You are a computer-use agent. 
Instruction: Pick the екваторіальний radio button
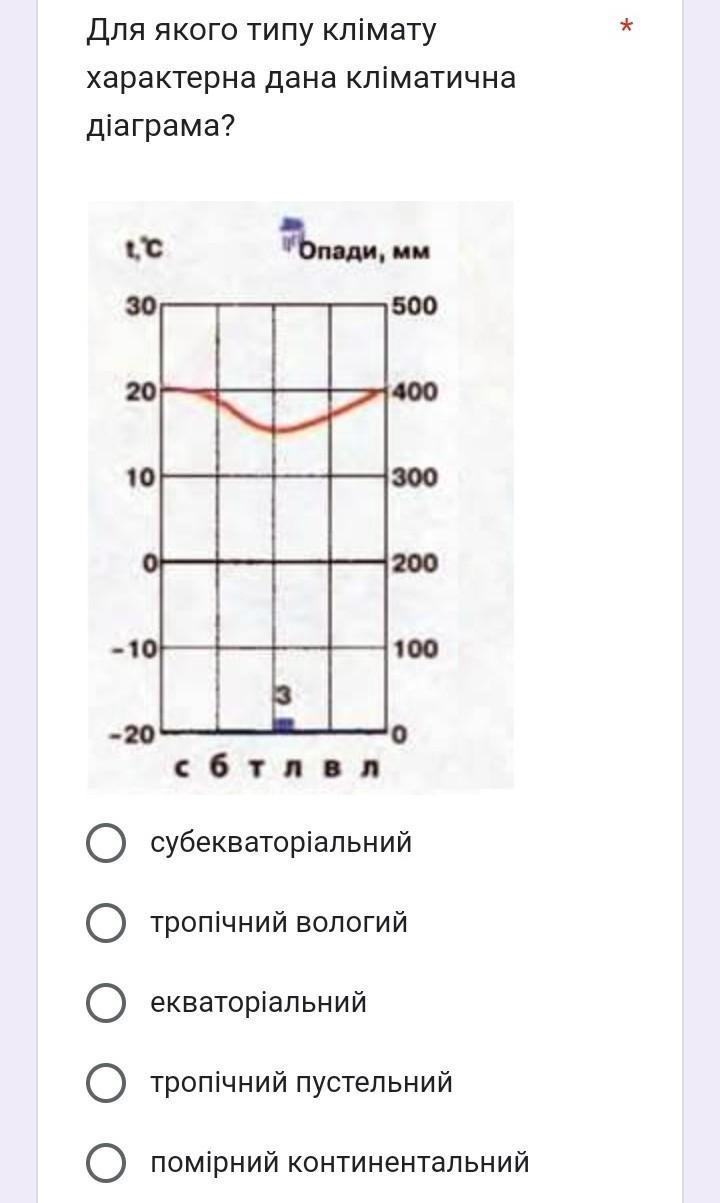point(106,1002)
